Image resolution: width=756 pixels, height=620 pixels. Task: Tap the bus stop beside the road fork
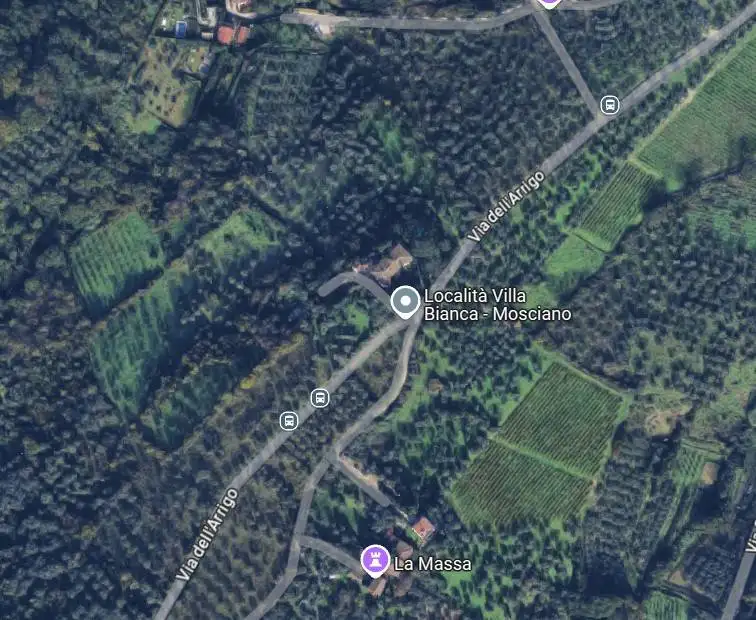(x=609, y=105)
